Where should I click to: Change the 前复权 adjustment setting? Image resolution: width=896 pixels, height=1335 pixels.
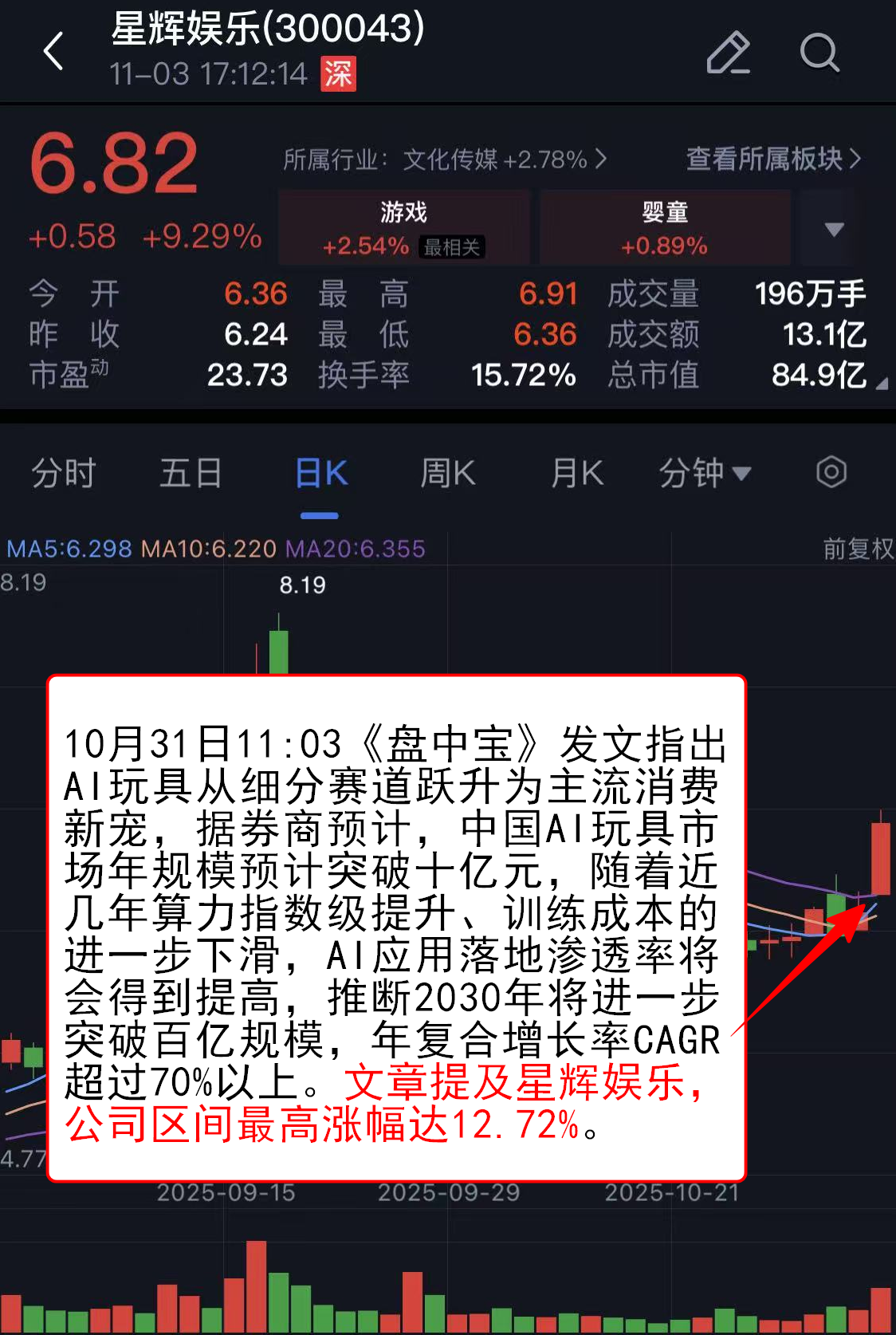[858, 549]
